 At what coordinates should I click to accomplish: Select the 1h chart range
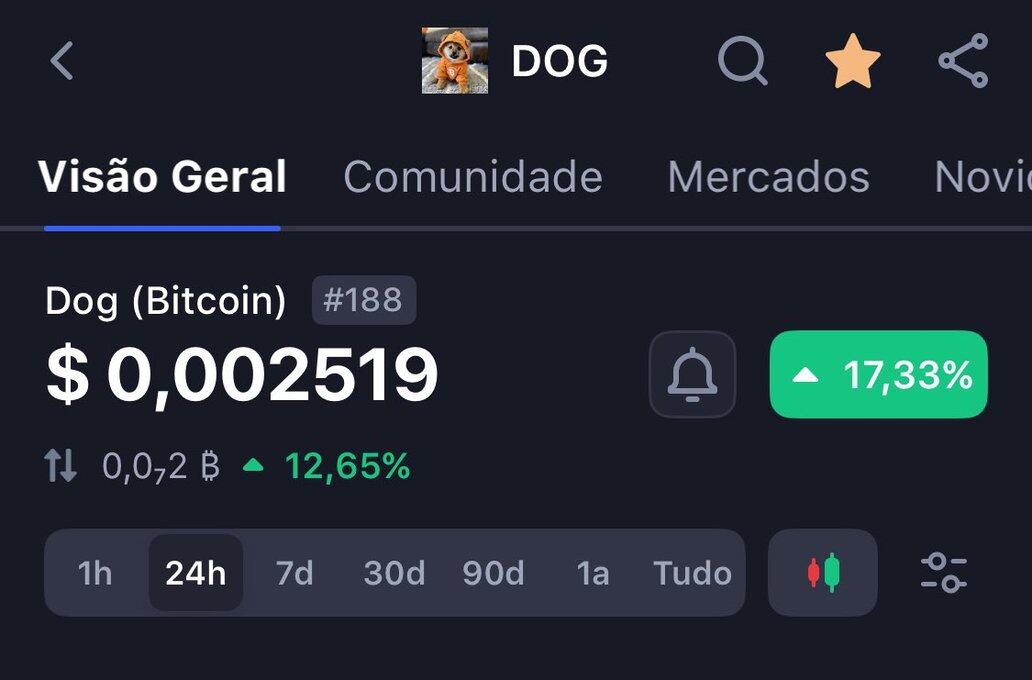[95, 573]
